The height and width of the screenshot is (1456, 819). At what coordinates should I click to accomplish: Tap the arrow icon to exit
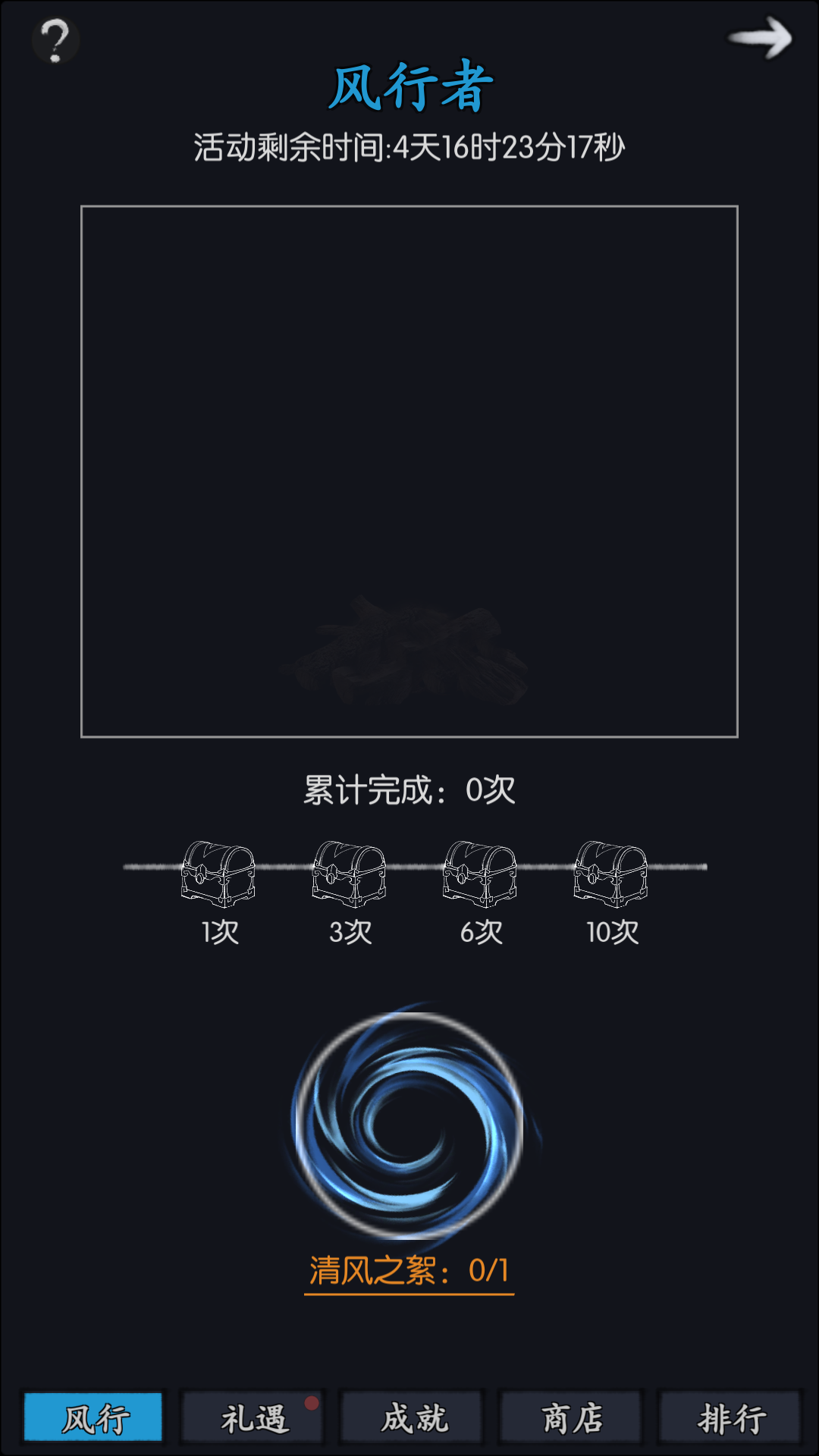[760, 38]
